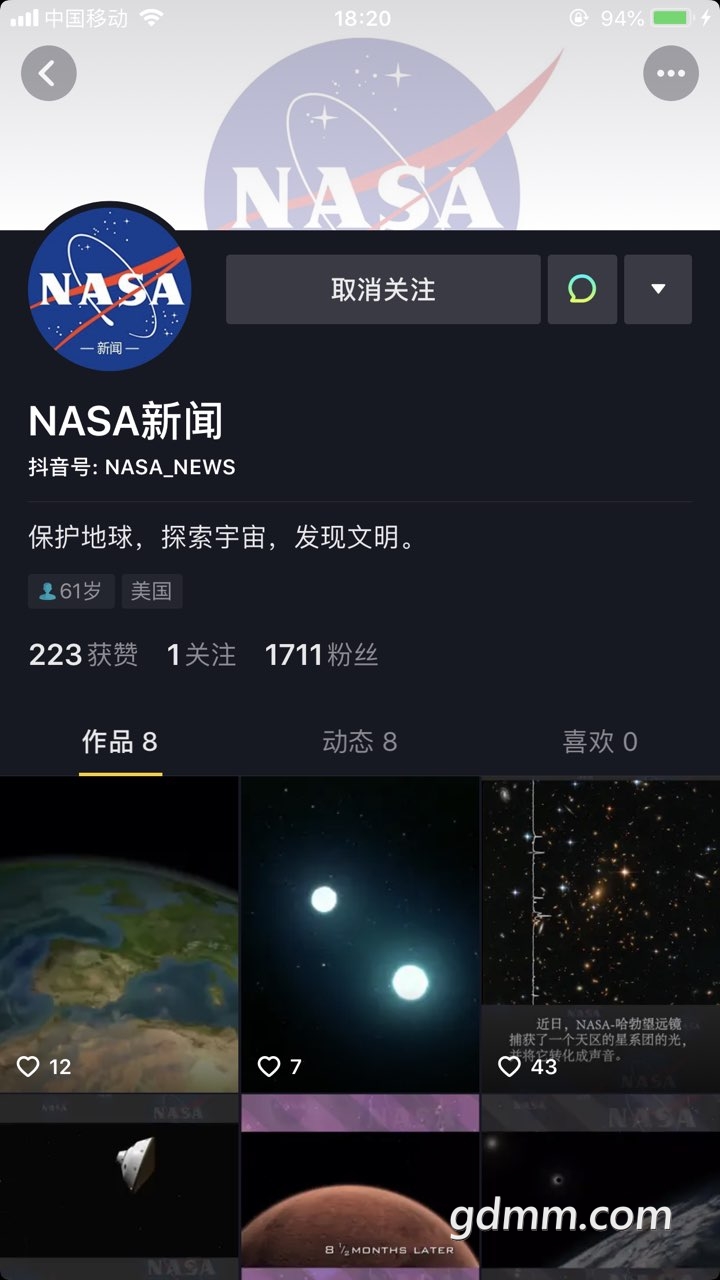This screenshot has height=1280, width=720.
Task: Open the space capsule video
Action: [x=119, y=1190]
